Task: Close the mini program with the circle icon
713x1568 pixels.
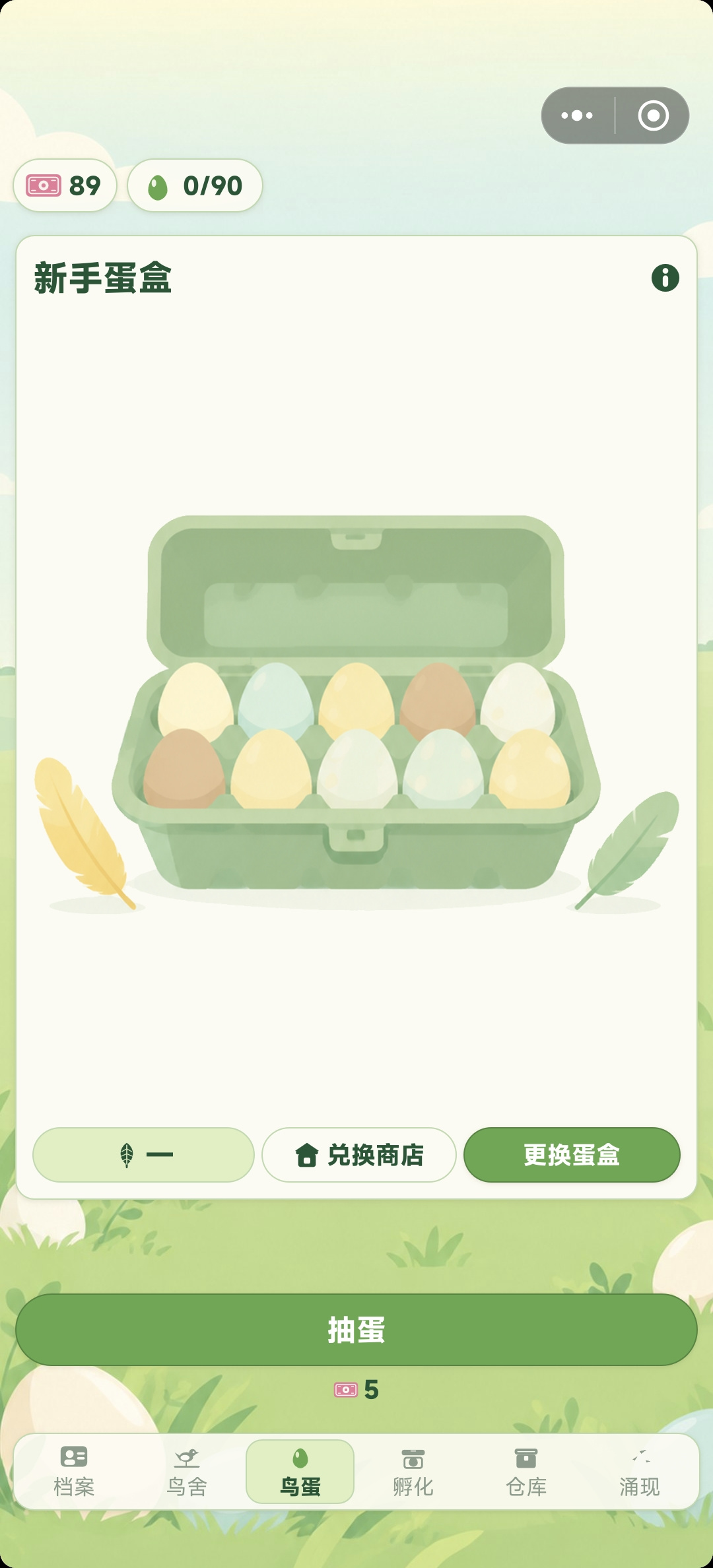Action: tap(653, 115)
